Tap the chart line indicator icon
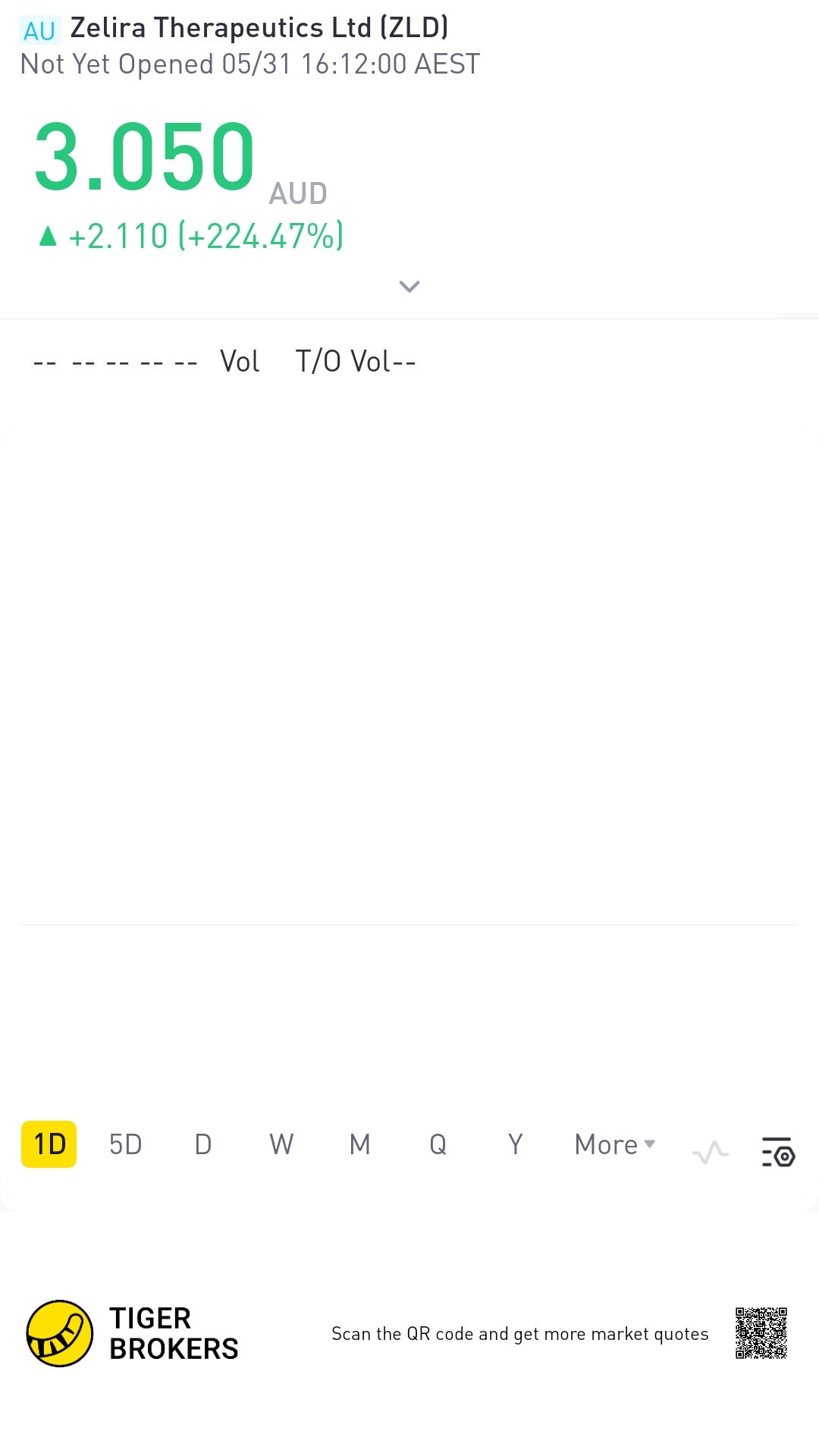The height and width of the screenshot is (1456, 819). coord(711,1153)
